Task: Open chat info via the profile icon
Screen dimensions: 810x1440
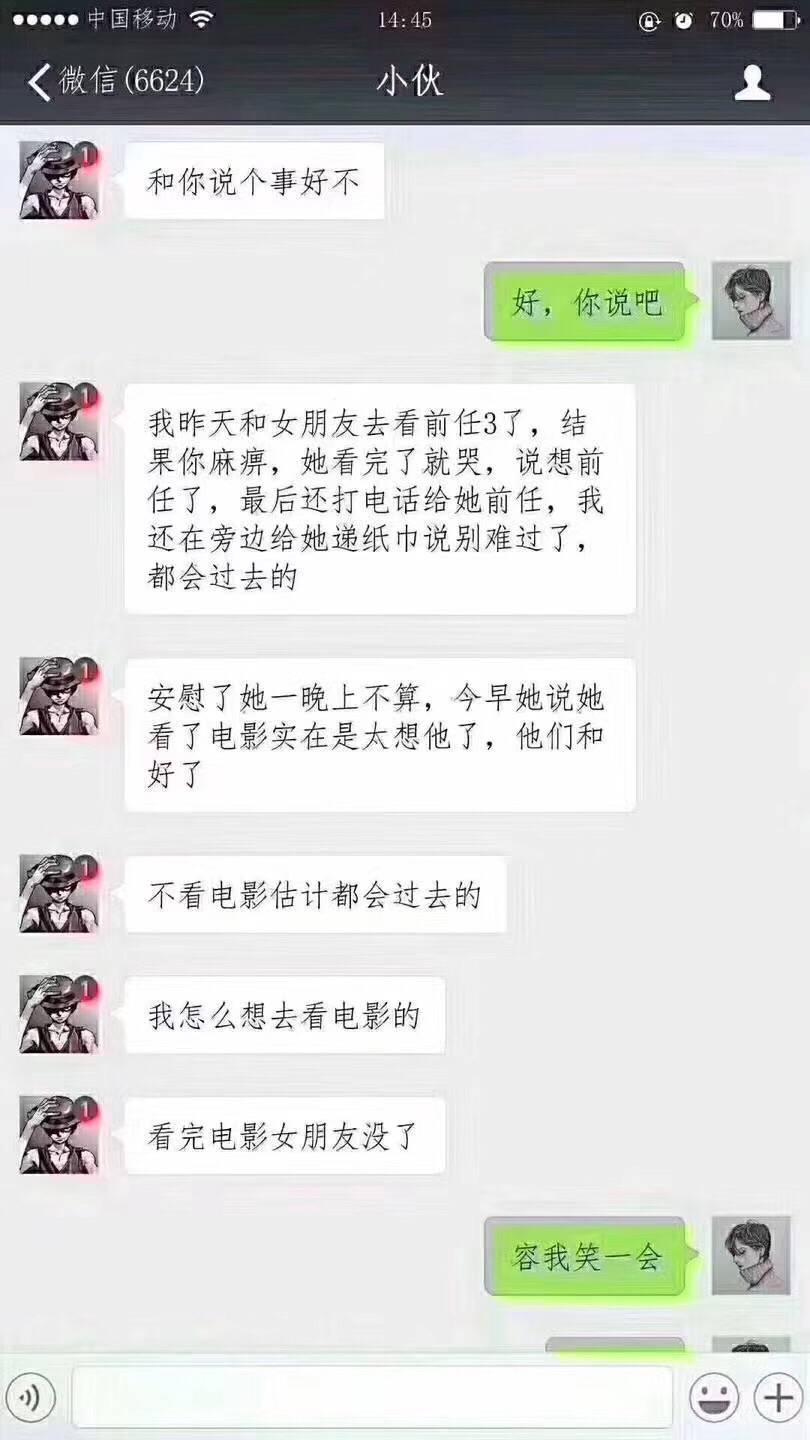Action: pos(752,82)
